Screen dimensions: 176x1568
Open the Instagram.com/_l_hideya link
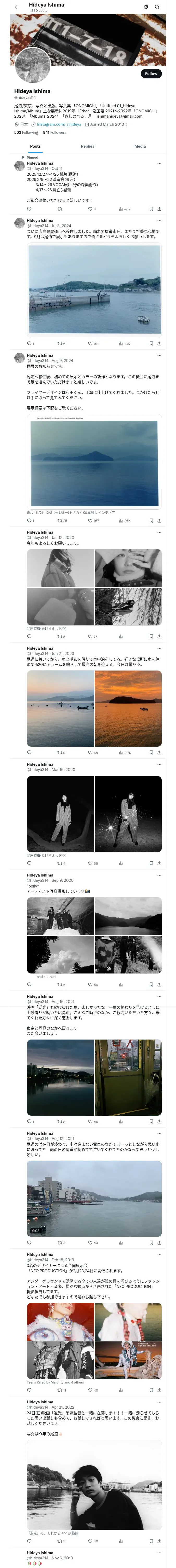(x=59, y=124)
